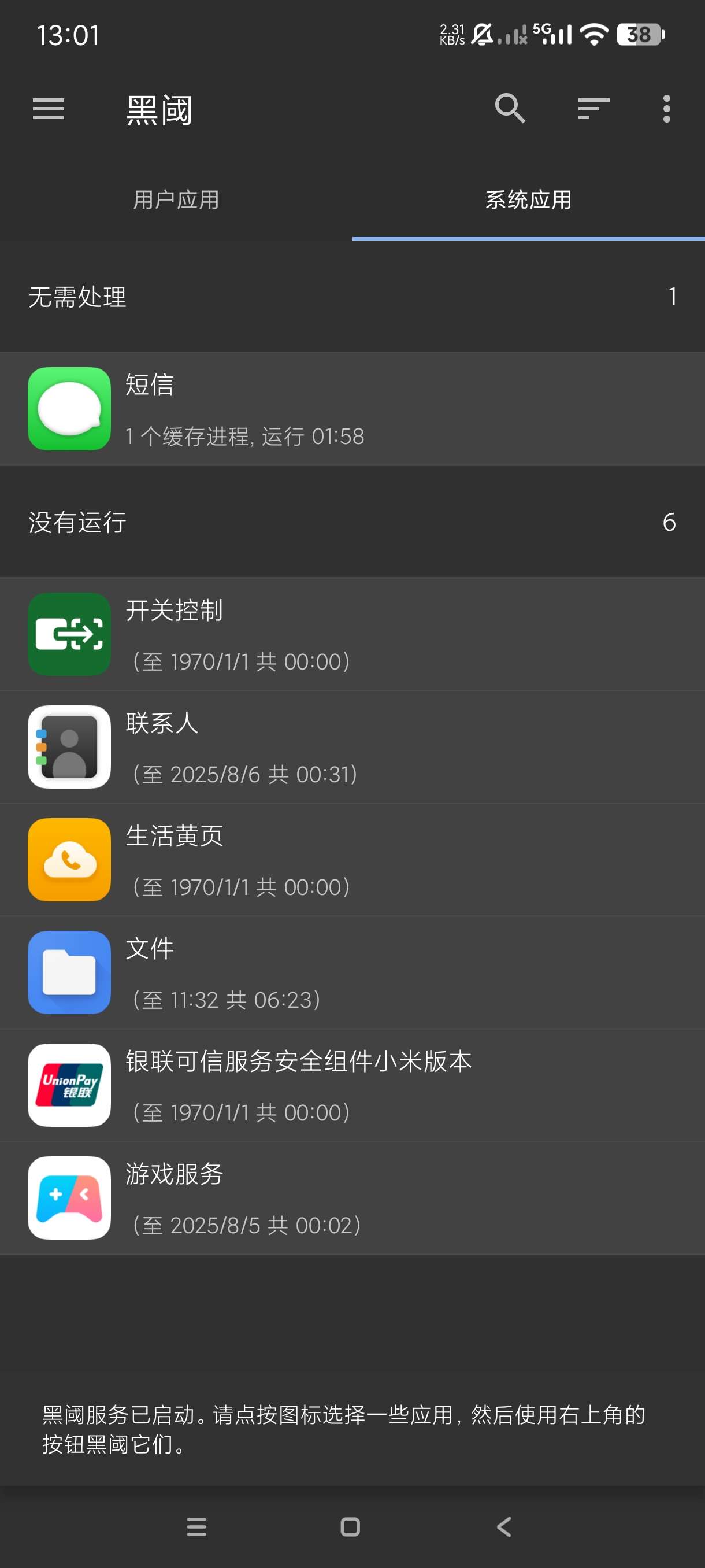Open the hamburger drawer menu

coord(48,110)
